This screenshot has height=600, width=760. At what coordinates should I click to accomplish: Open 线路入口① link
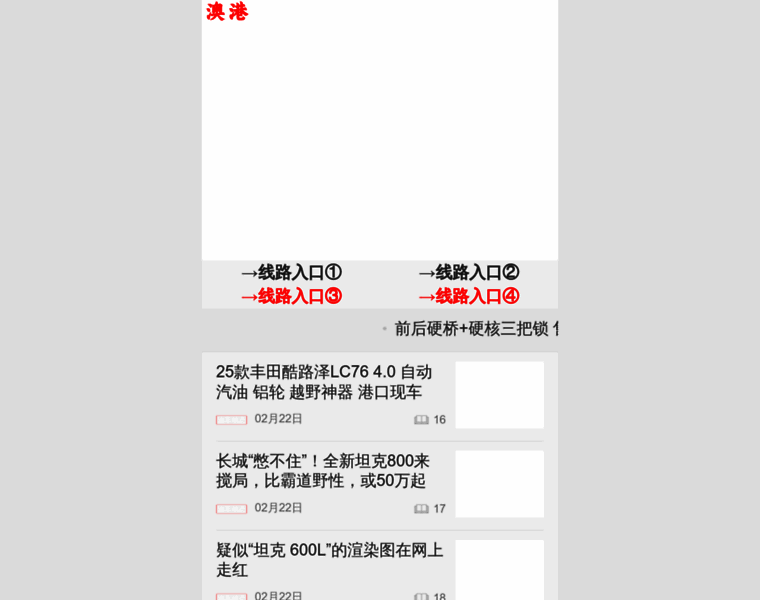coord(291,272)
